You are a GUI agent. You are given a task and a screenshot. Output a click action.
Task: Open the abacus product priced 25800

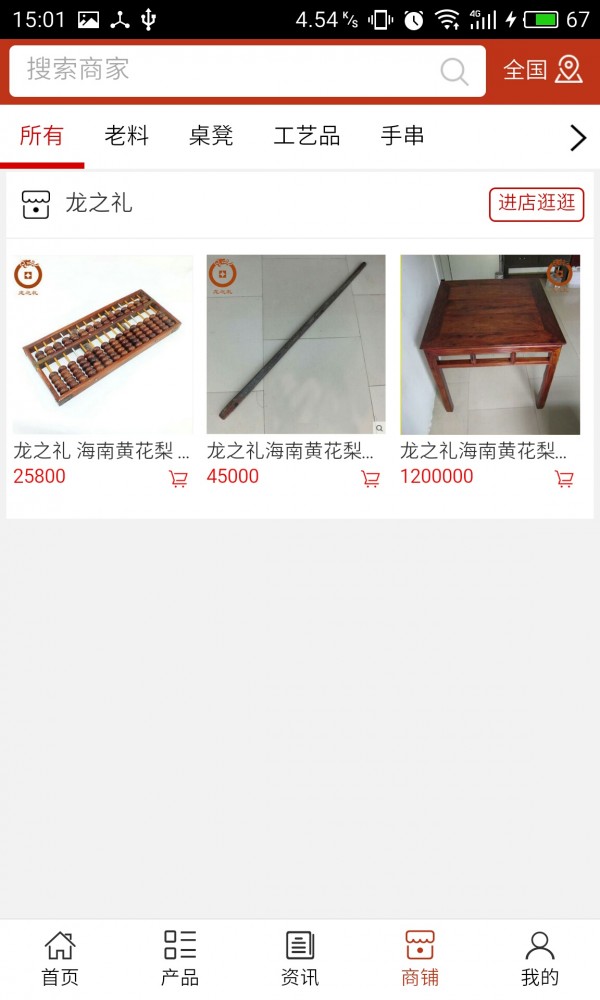point(102,345)
